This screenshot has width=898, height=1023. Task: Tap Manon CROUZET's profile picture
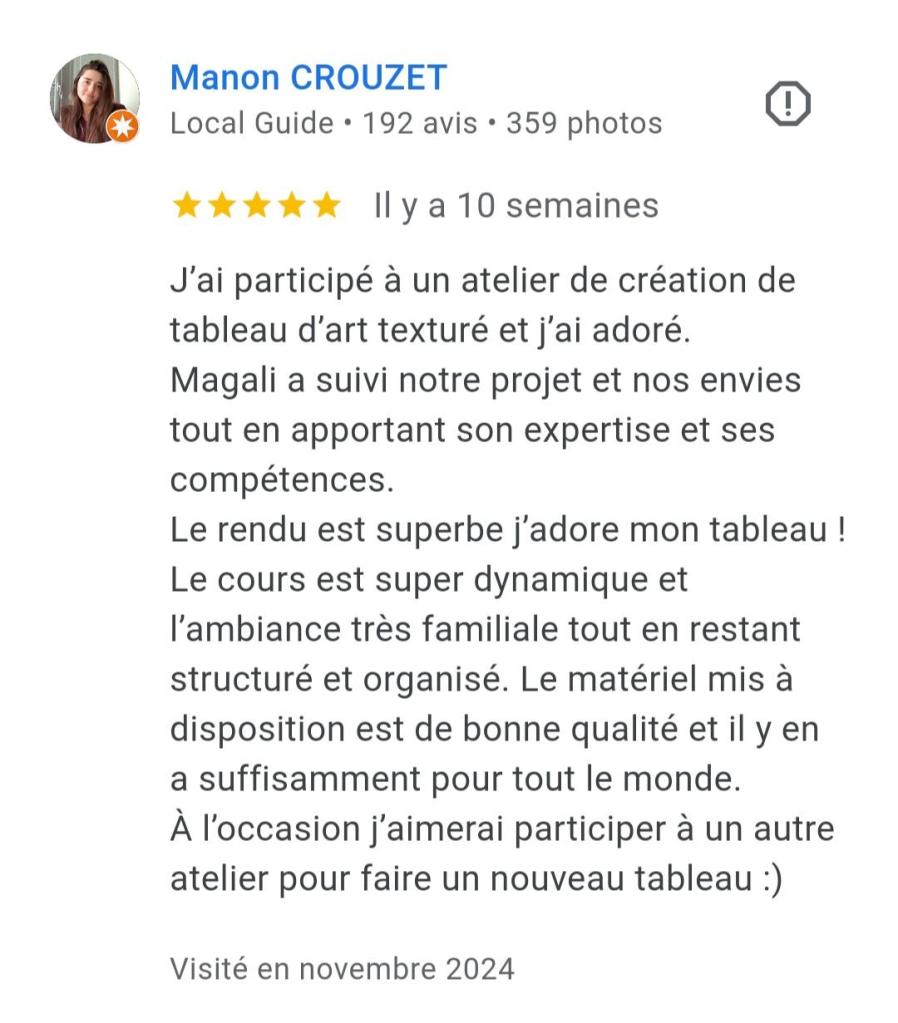tap(93, 98)
